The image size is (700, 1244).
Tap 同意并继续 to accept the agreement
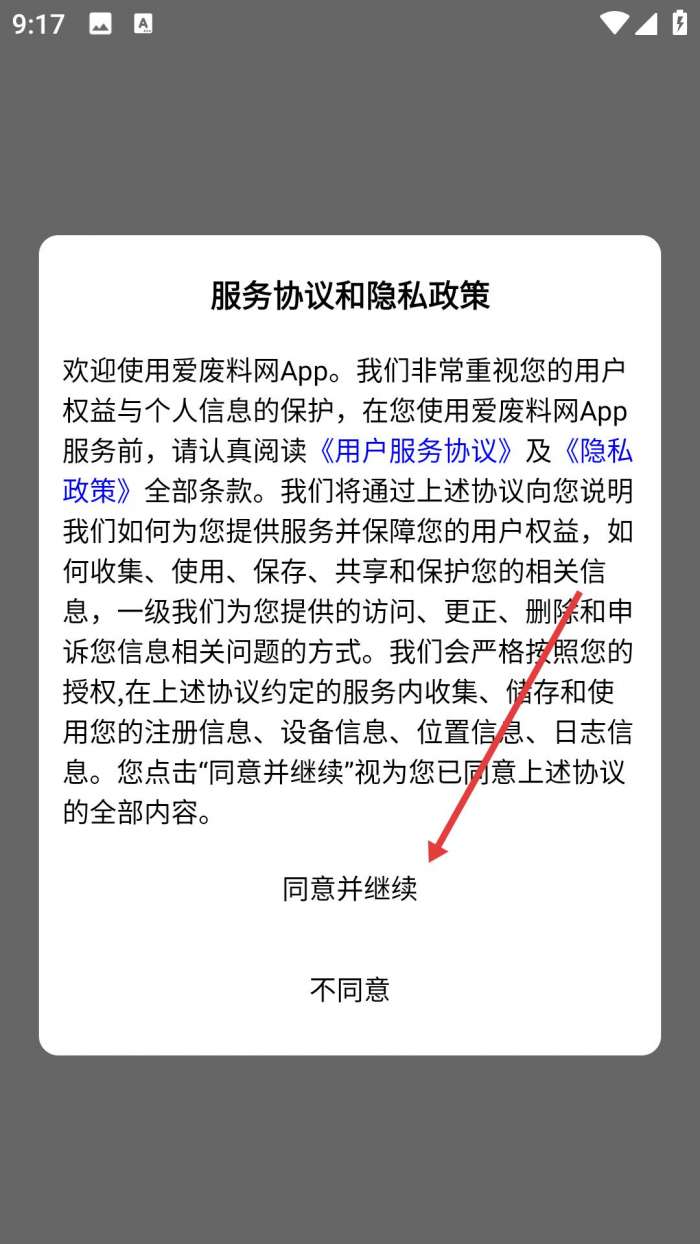pos(349,888)
